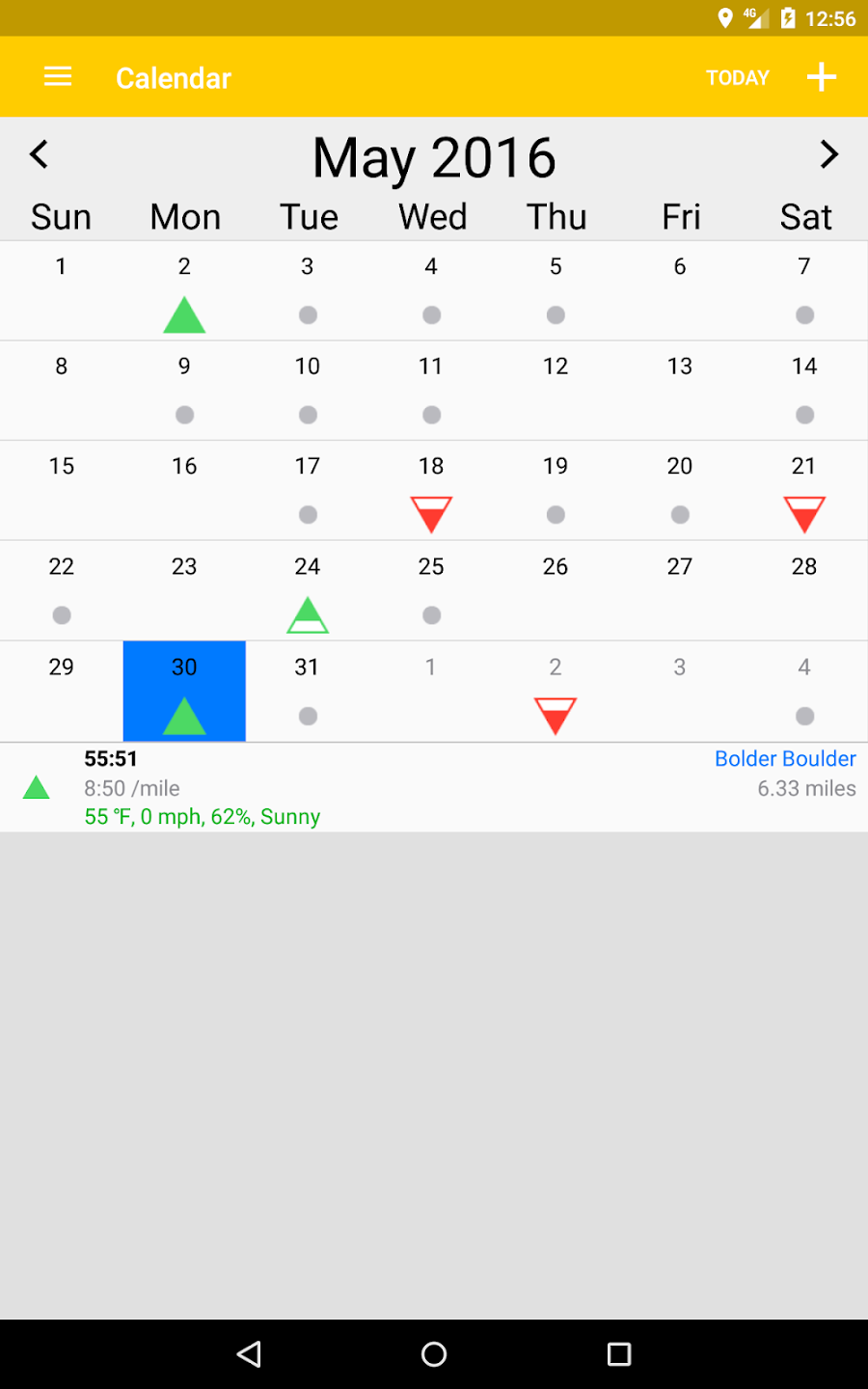Go to next month arrow
Screen dimensions: 868x1389
pyautogui.click(x=829, y=154)
